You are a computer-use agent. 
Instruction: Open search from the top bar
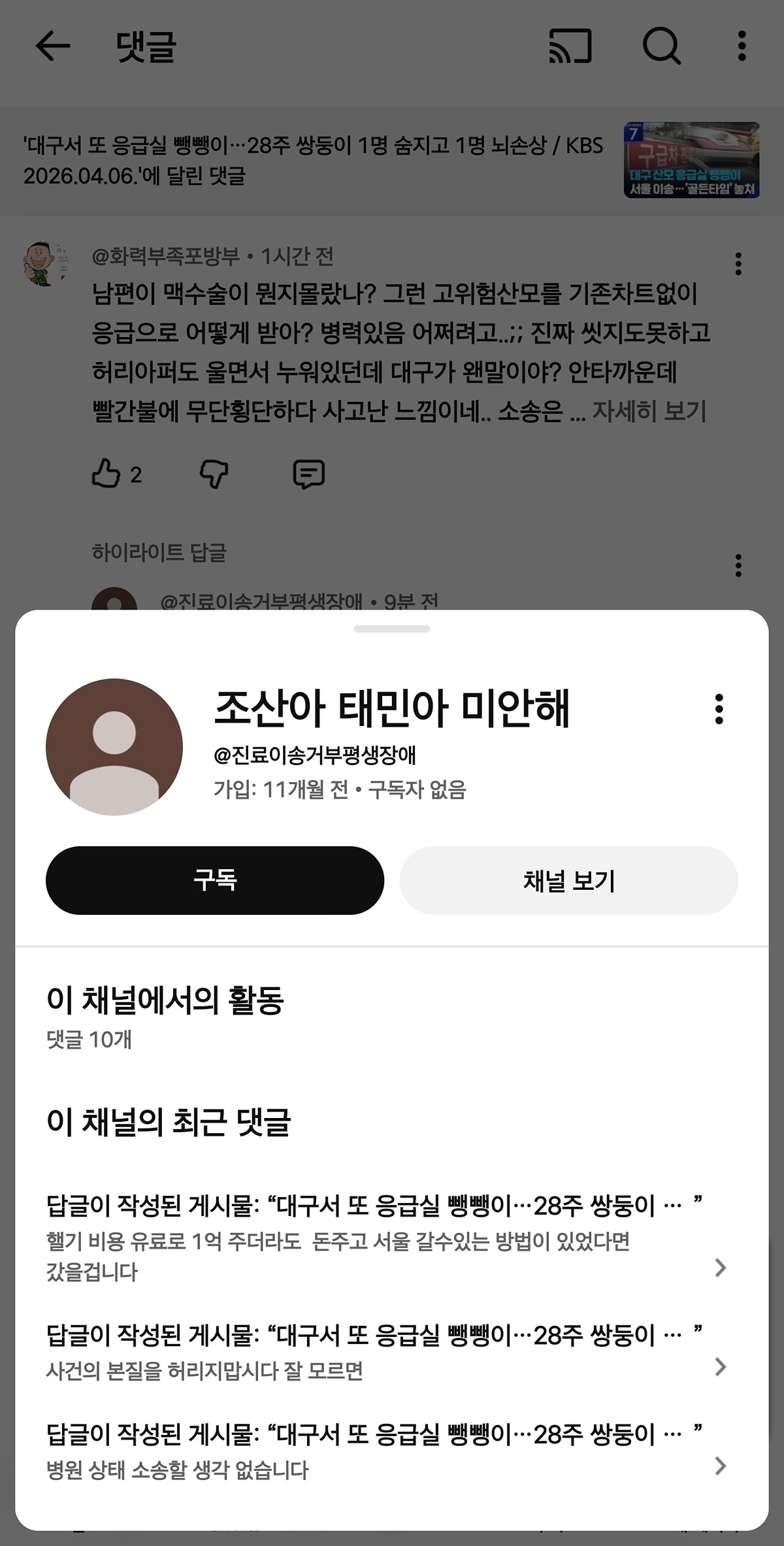point(661,46)
